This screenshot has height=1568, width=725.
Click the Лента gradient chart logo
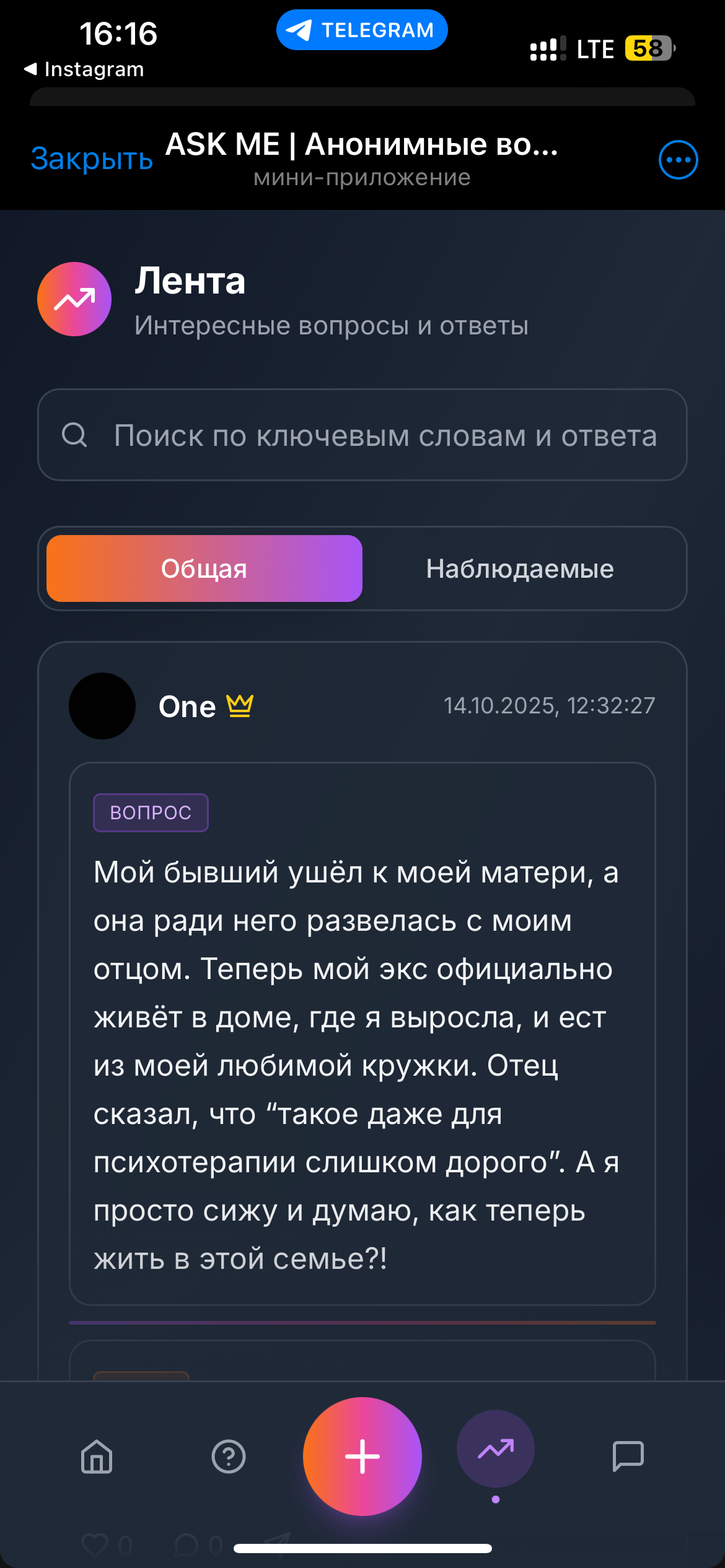(x=74, y=299)
